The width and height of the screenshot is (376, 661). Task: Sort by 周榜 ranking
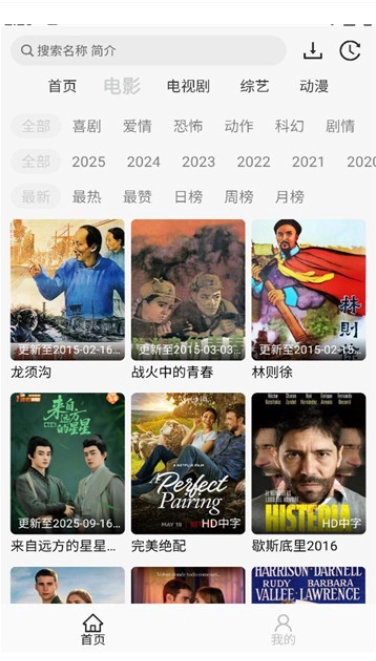pyautogui.click(x=239, y=197)
